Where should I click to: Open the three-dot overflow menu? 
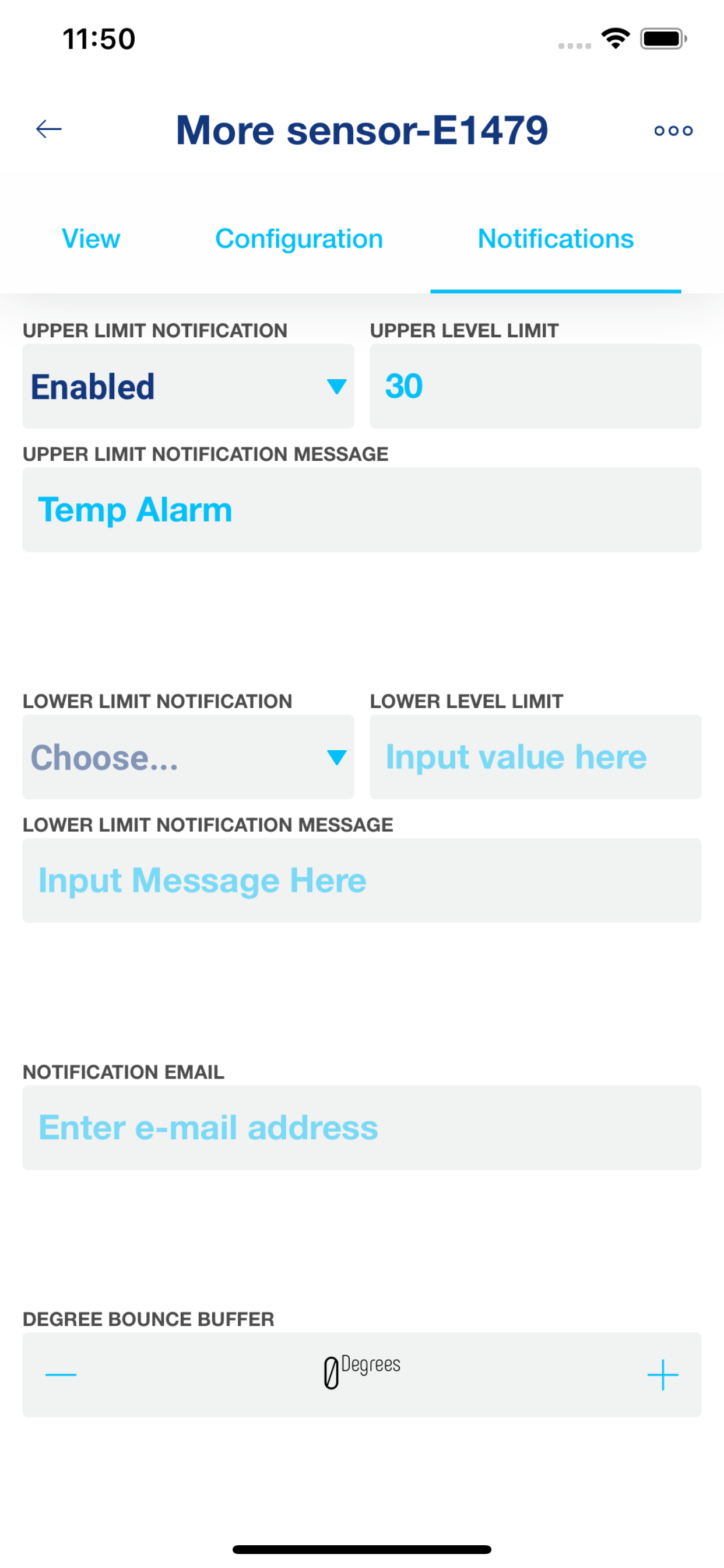click(674, 129)
